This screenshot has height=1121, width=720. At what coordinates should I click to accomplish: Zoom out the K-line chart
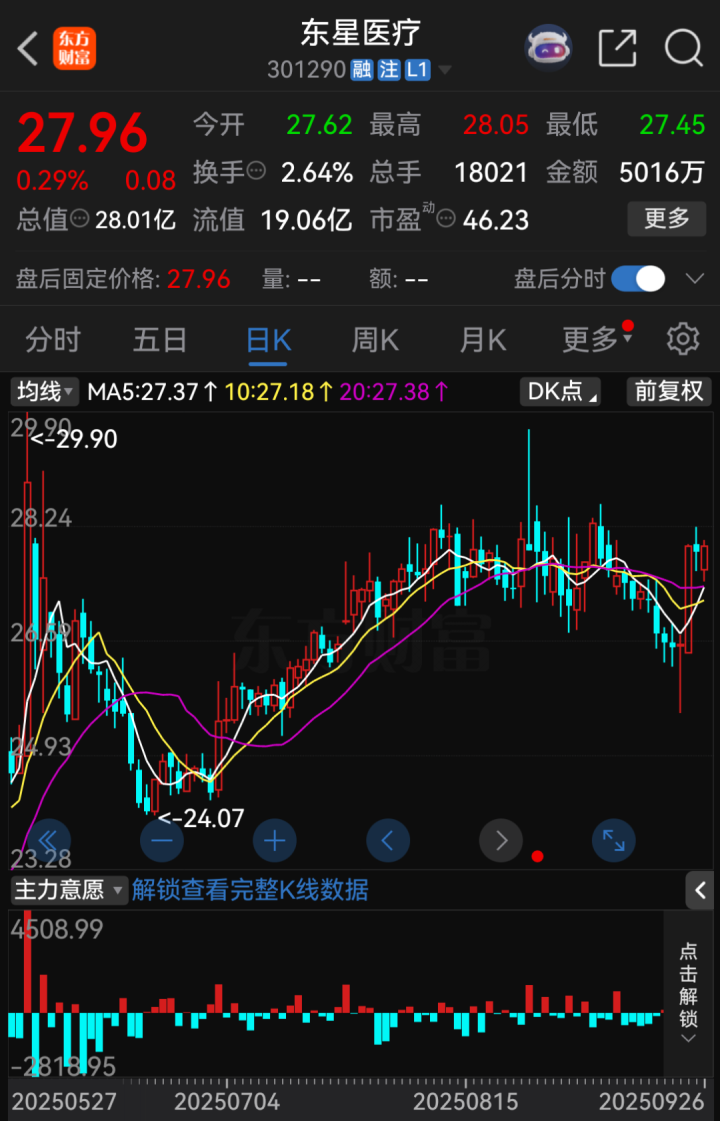(162, 840)
